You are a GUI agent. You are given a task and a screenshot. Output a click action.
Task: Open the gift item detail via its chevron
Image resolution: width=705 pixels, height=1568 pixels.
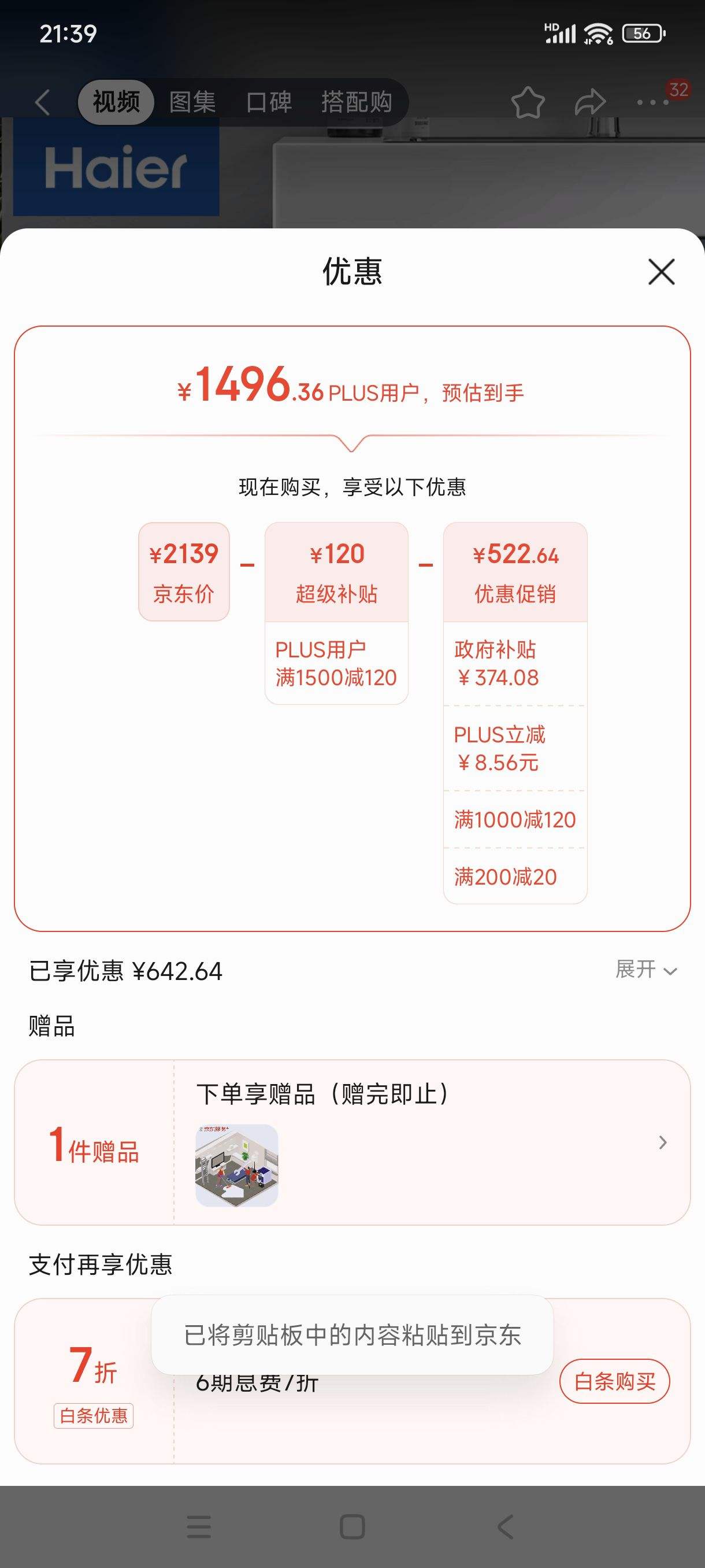[662, 1142]
